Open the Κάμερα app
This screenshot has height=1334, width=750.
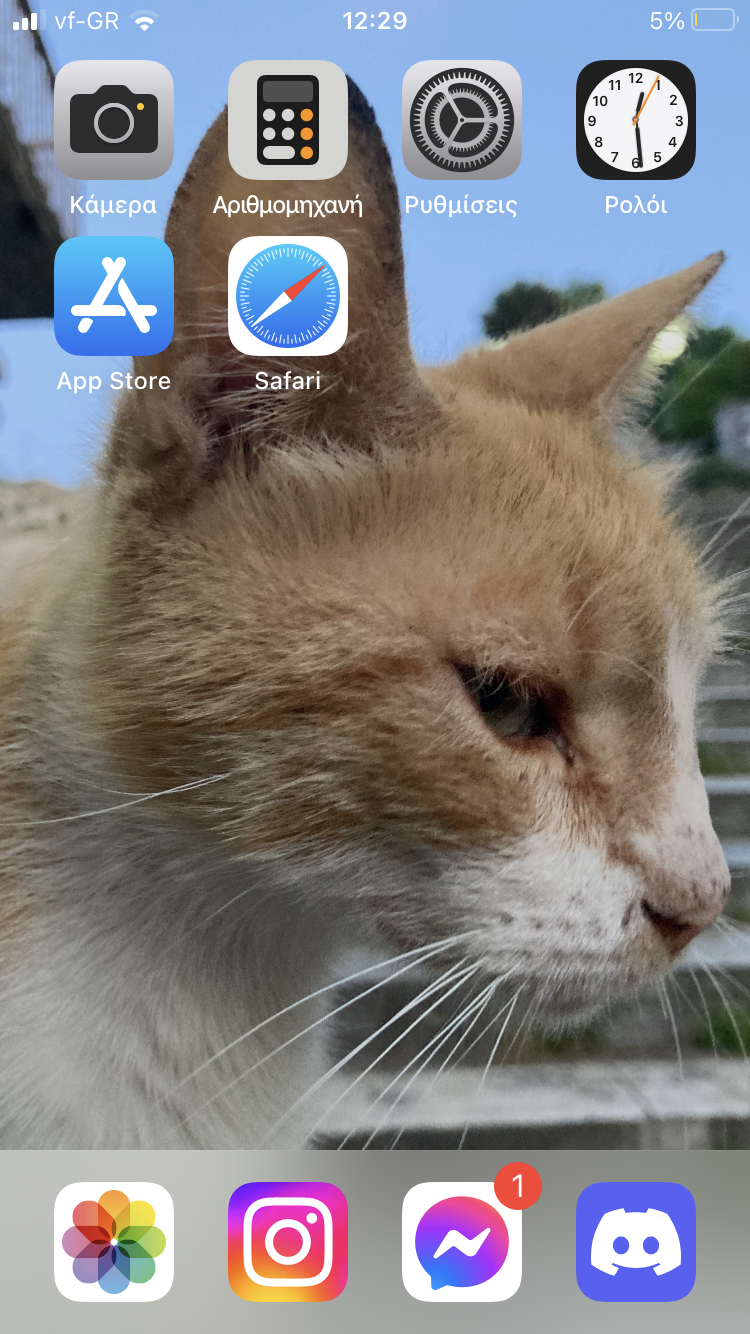coord(113,120)
